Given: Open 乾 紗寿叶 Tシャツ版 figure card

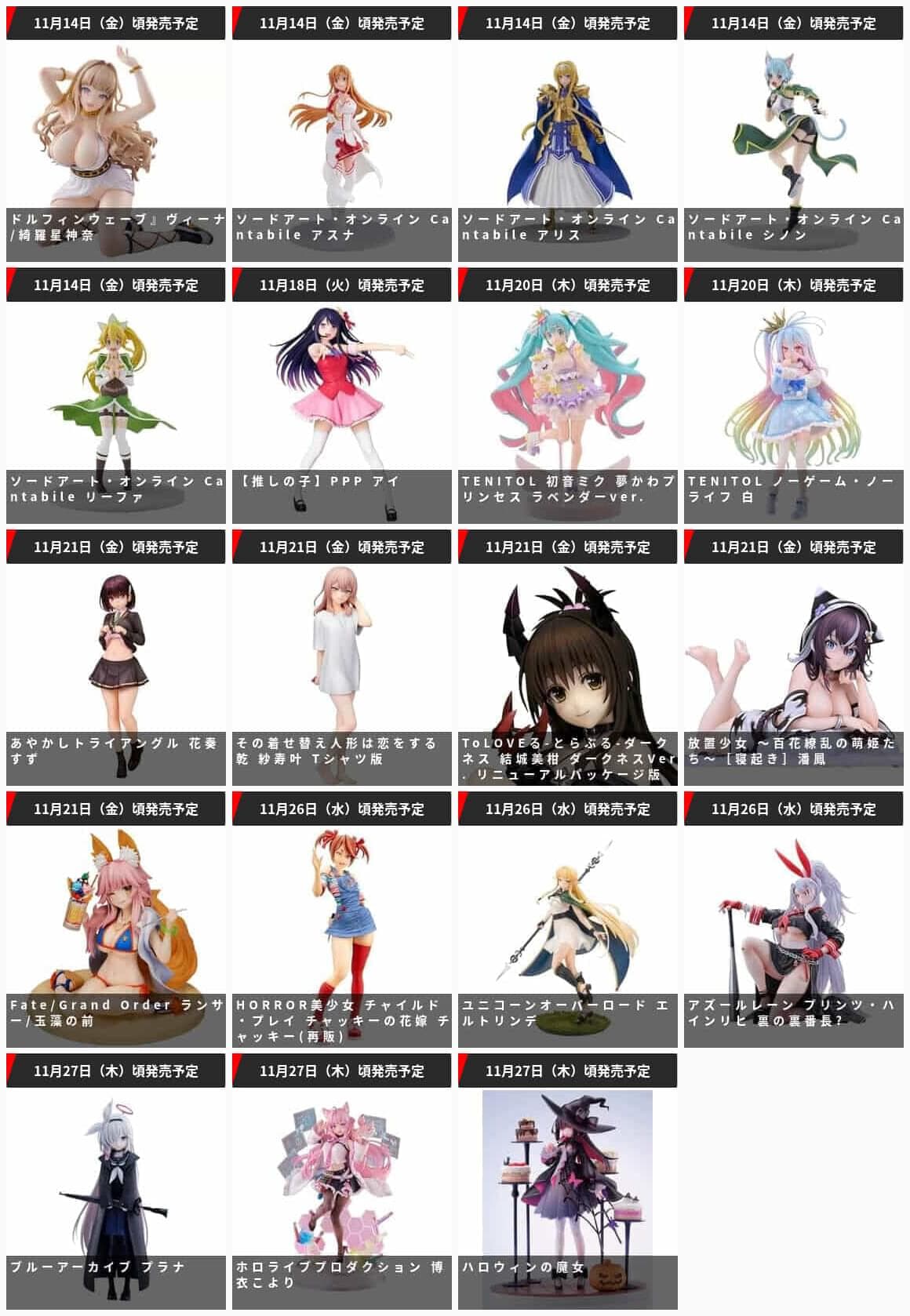Looking at the screenshot, I should 341,657.
